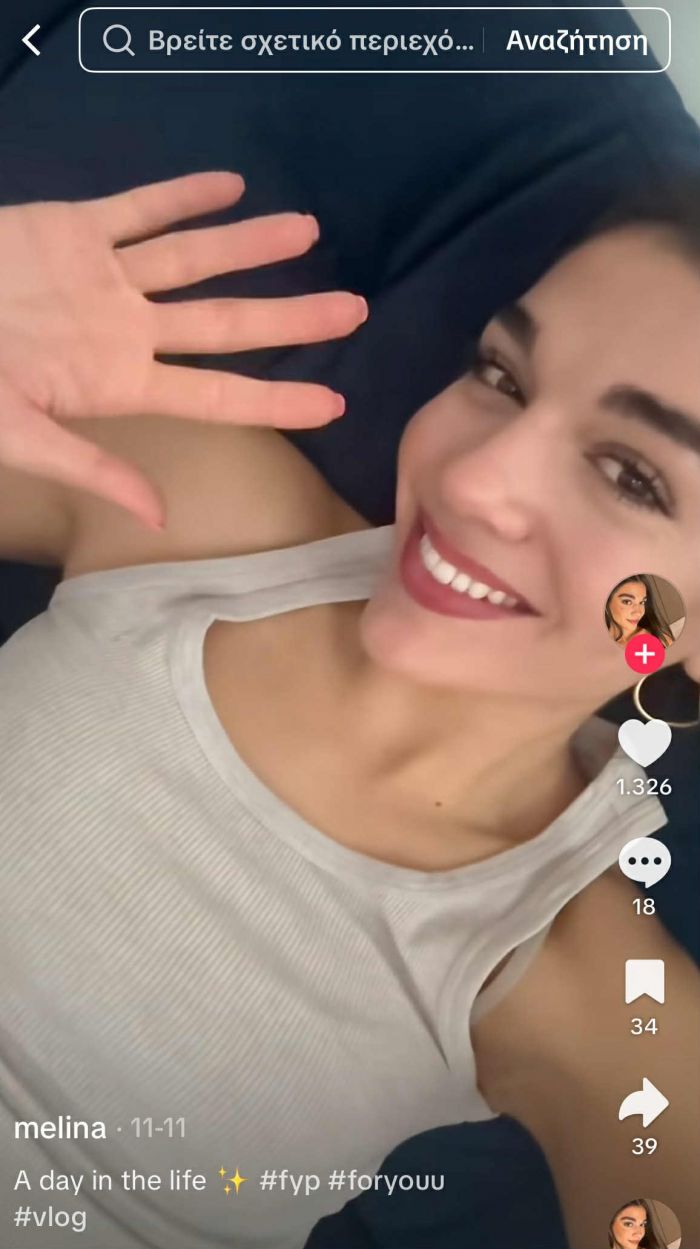Bookmark this video to favorites
The image size is (700, 1249).
click(644, 982)
